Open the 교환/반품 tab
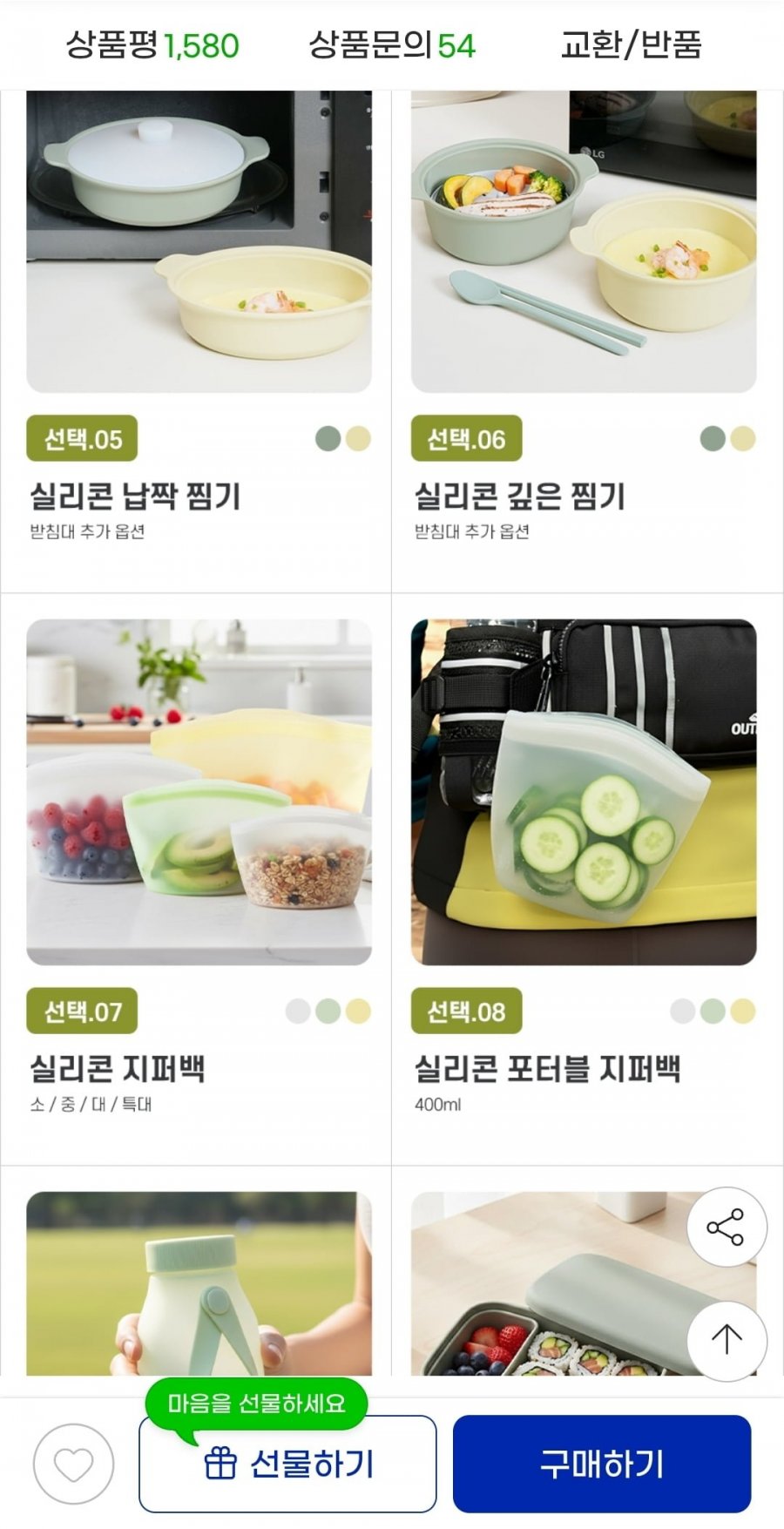This screenshot has height=1529, width=784. click(631, 45)
